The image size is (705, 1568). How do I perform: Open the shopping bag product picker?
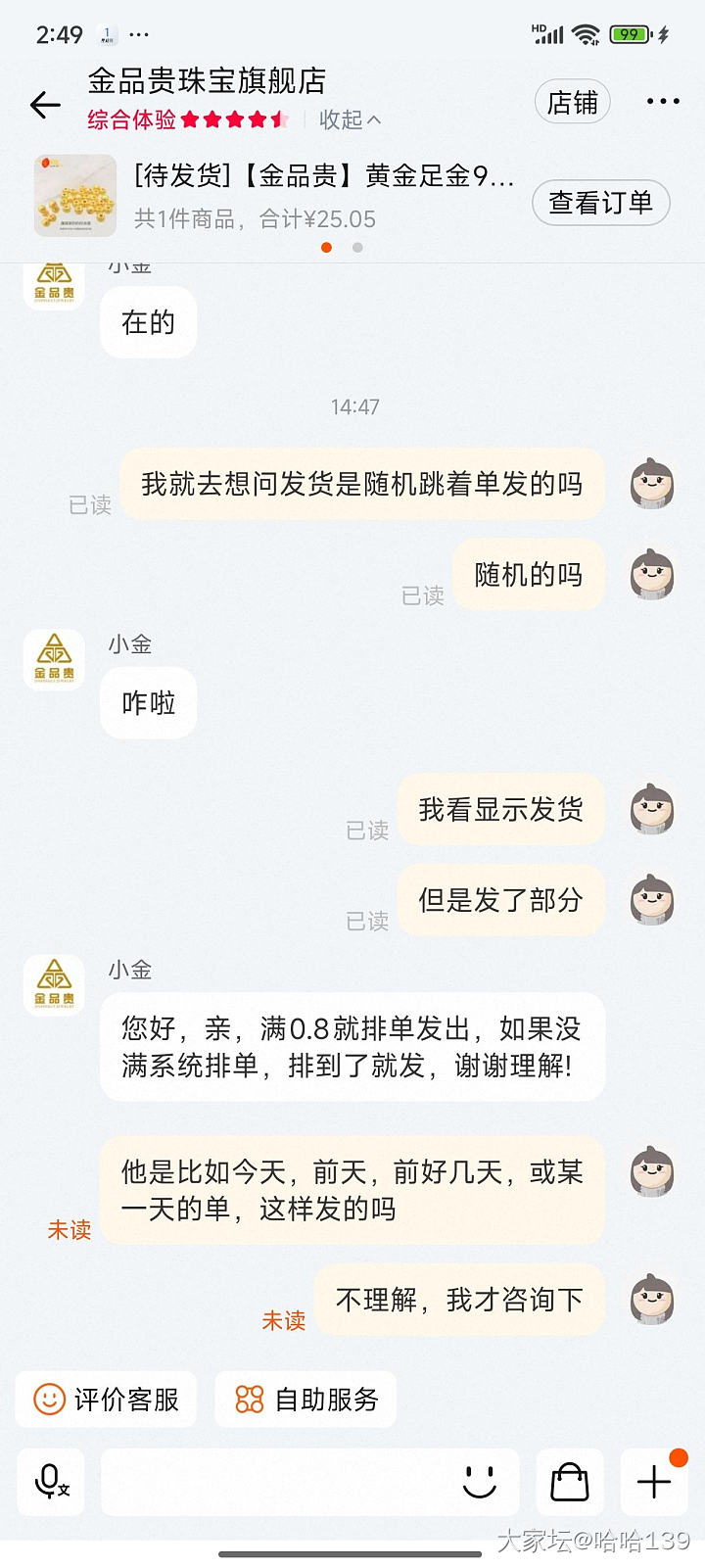pyautogui.click(x=569, y=1482)
